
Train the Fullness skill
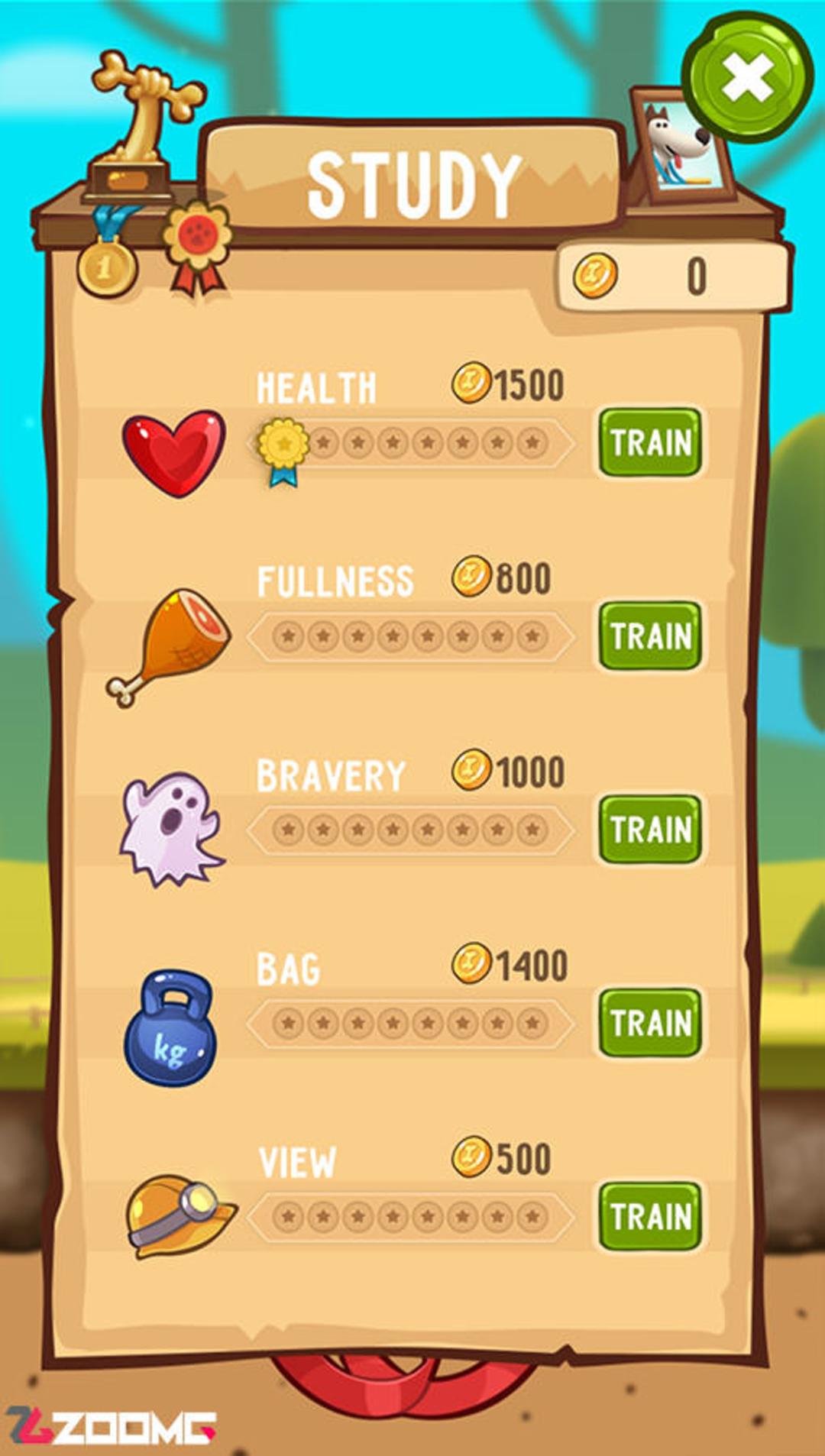coord(650,636)
